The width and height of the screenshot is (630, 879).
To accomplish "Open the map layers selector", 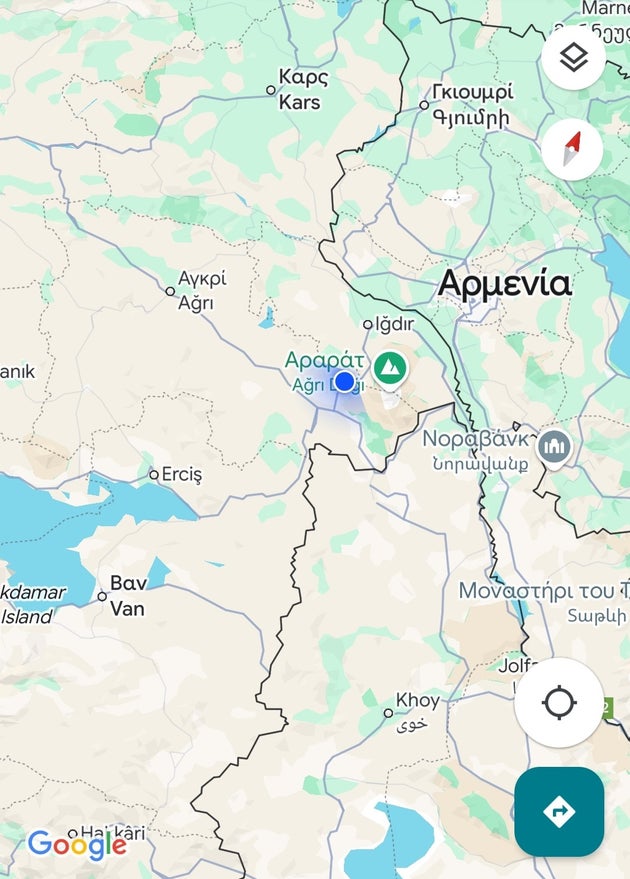I will coord(573,58).
